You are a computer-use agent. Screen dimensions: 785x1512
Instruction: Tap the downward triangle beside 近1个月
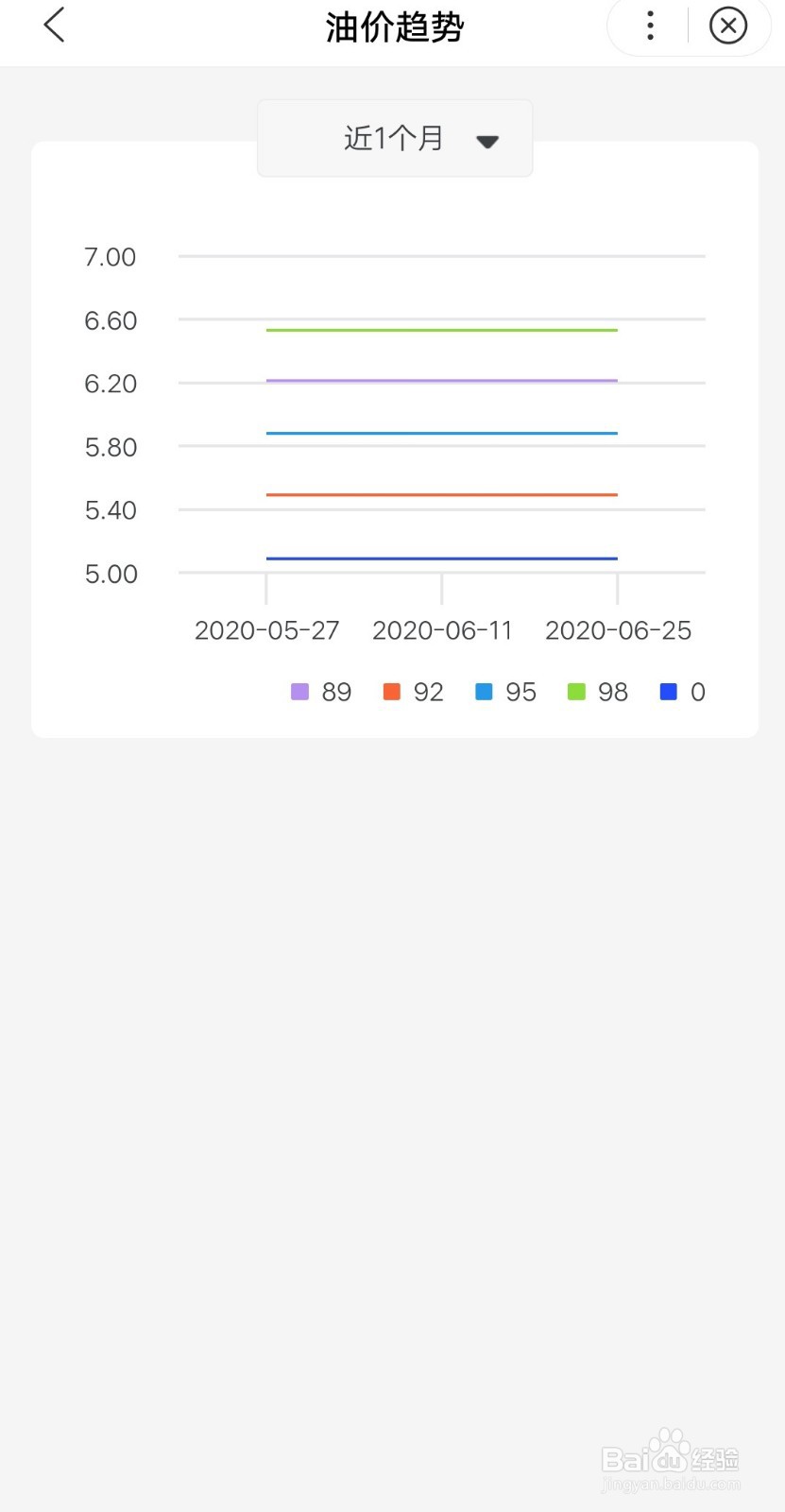click(487, 141)
